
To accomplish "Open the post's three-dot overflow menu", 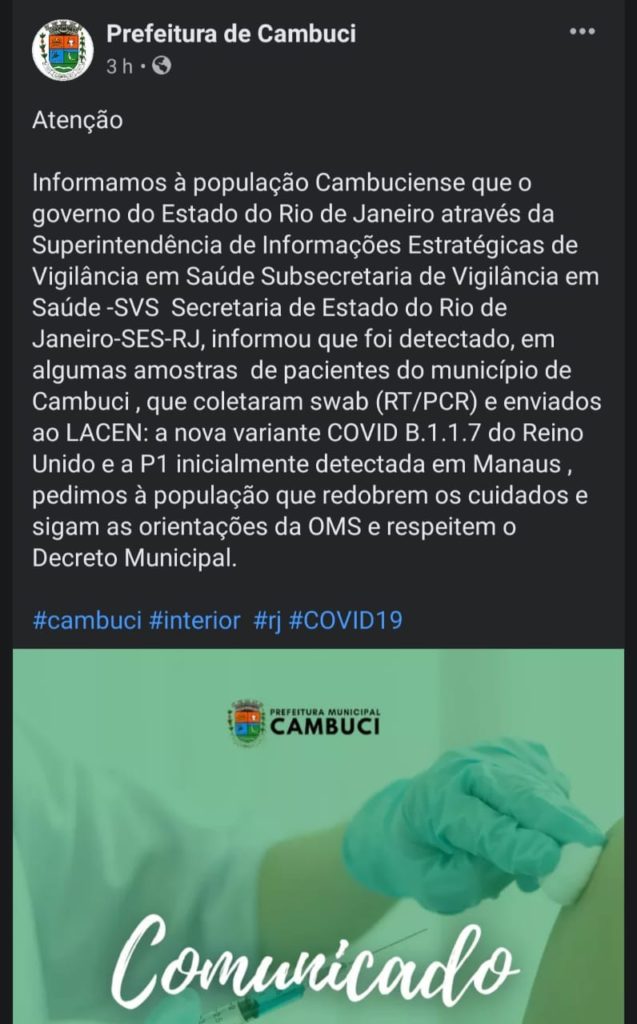I will [x=582, y=32].
